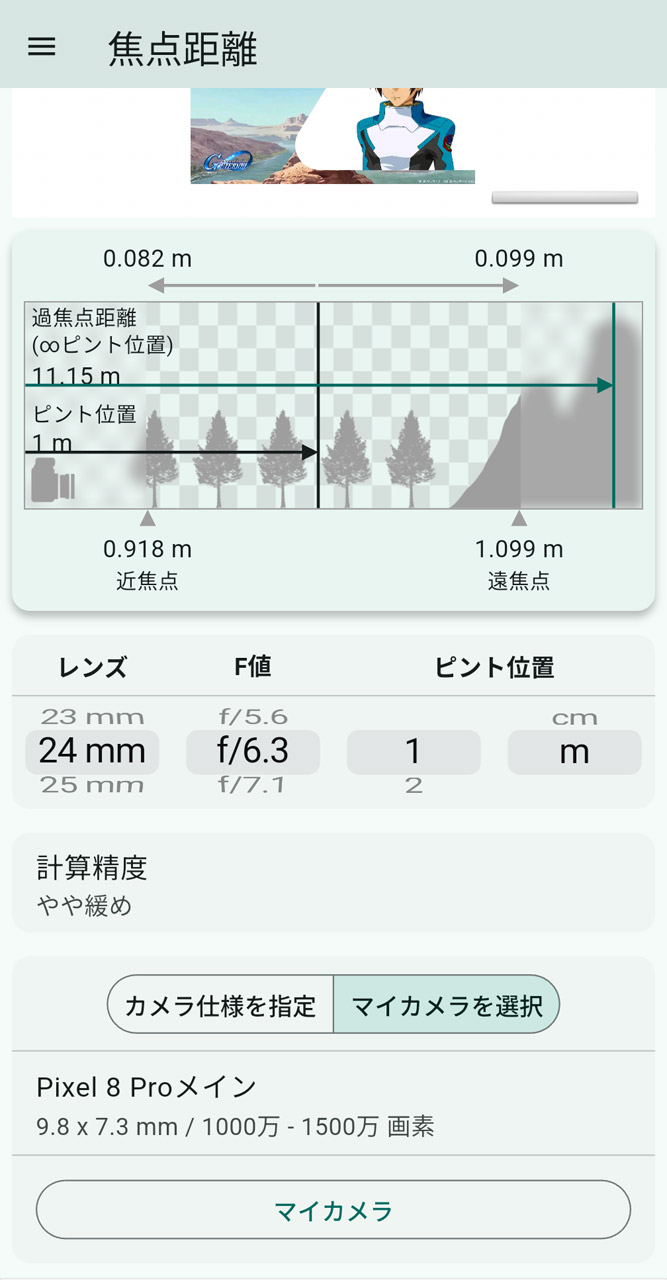The width and height of the screenshot is (667, 1280).
Task: Choose f/7.1 in the F値 picker
Action: (x=253, y=785)
